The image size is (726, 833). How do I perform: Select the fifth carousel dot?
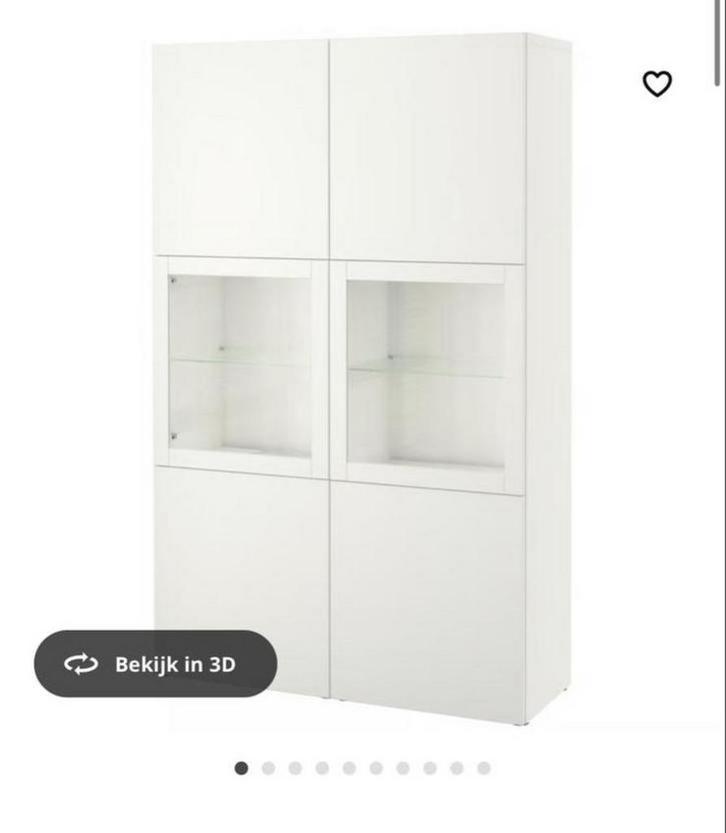351,770
